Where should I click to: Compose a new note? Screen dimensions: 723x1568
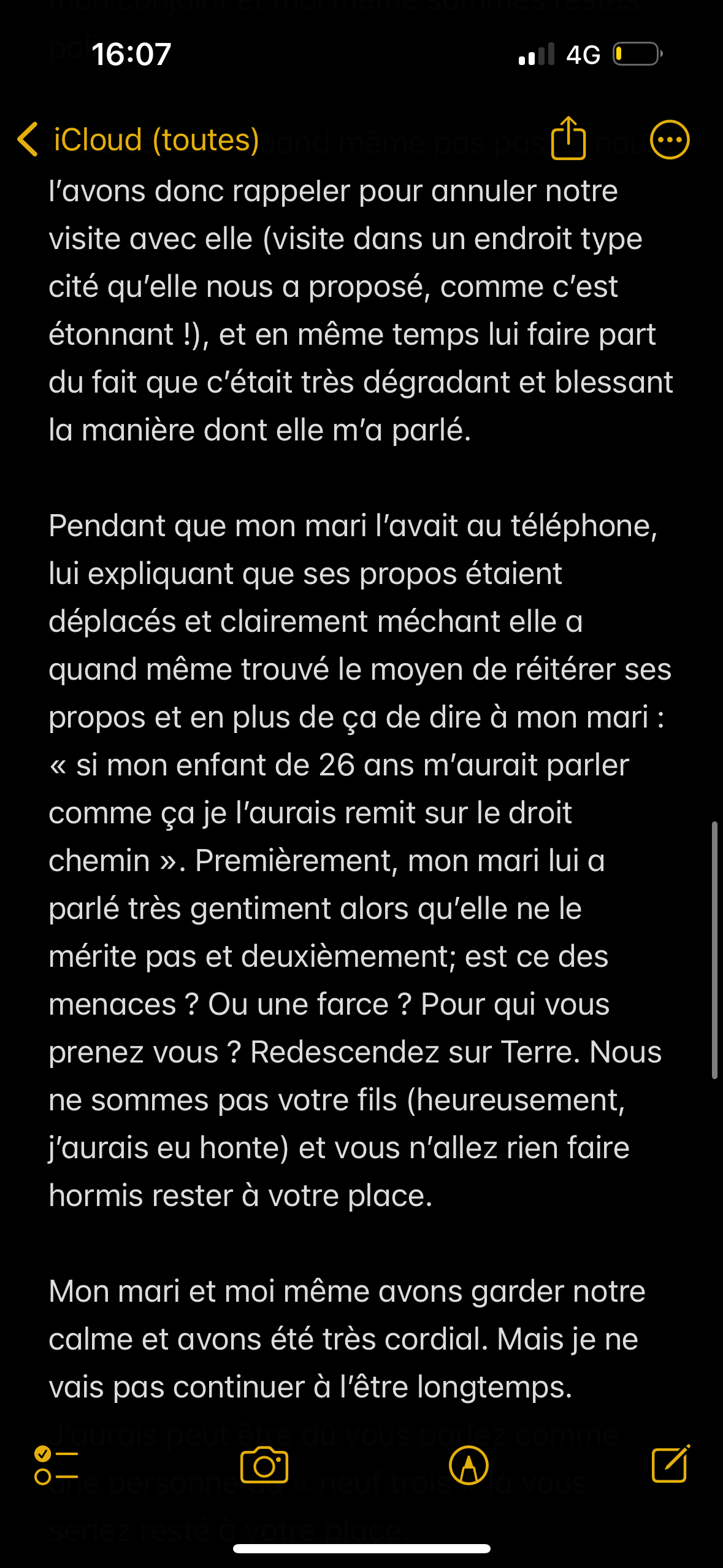(x=671, y=1464)
